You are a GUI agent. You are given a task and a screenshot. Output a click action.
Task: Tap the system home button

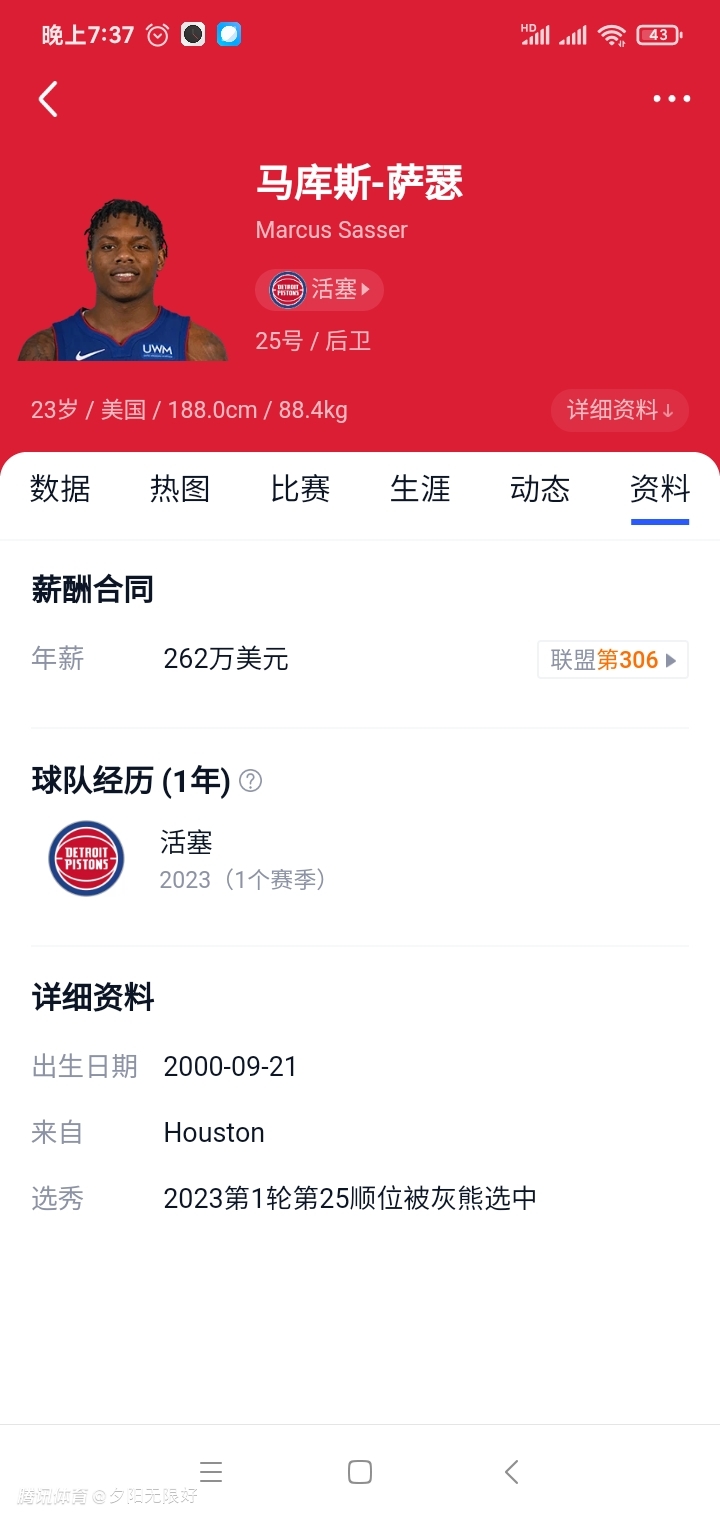360,1471
